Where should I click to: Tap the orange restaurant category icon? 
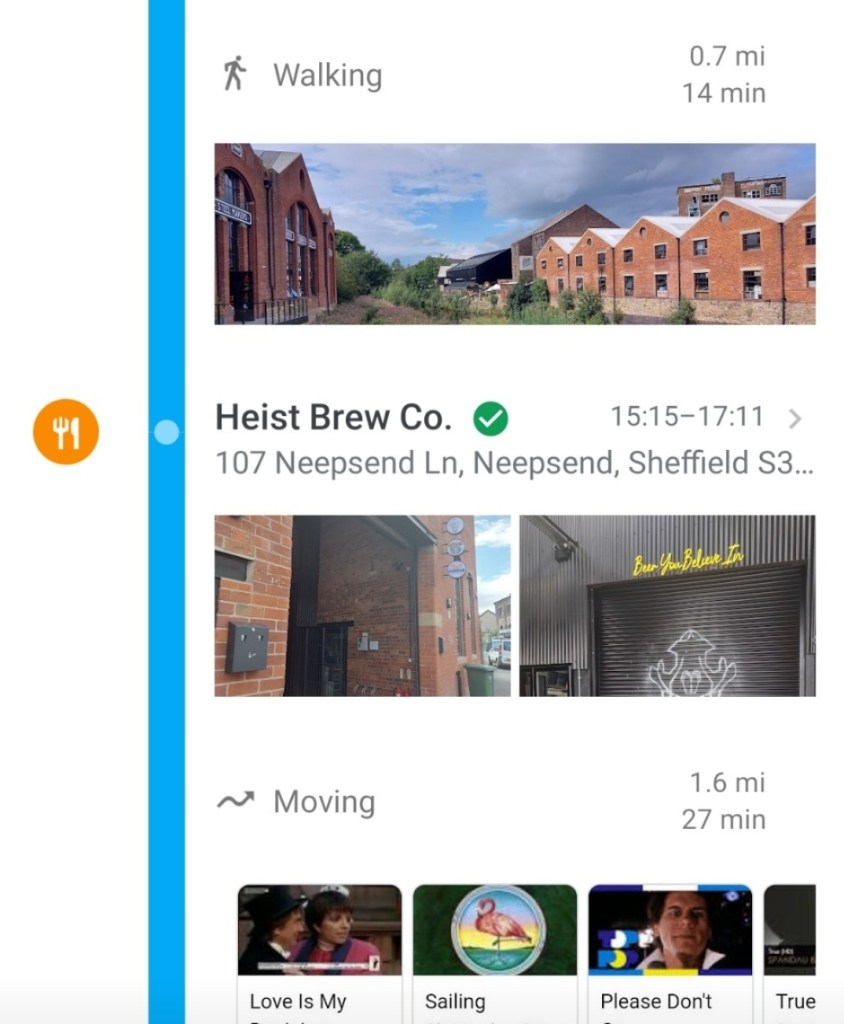66,432
